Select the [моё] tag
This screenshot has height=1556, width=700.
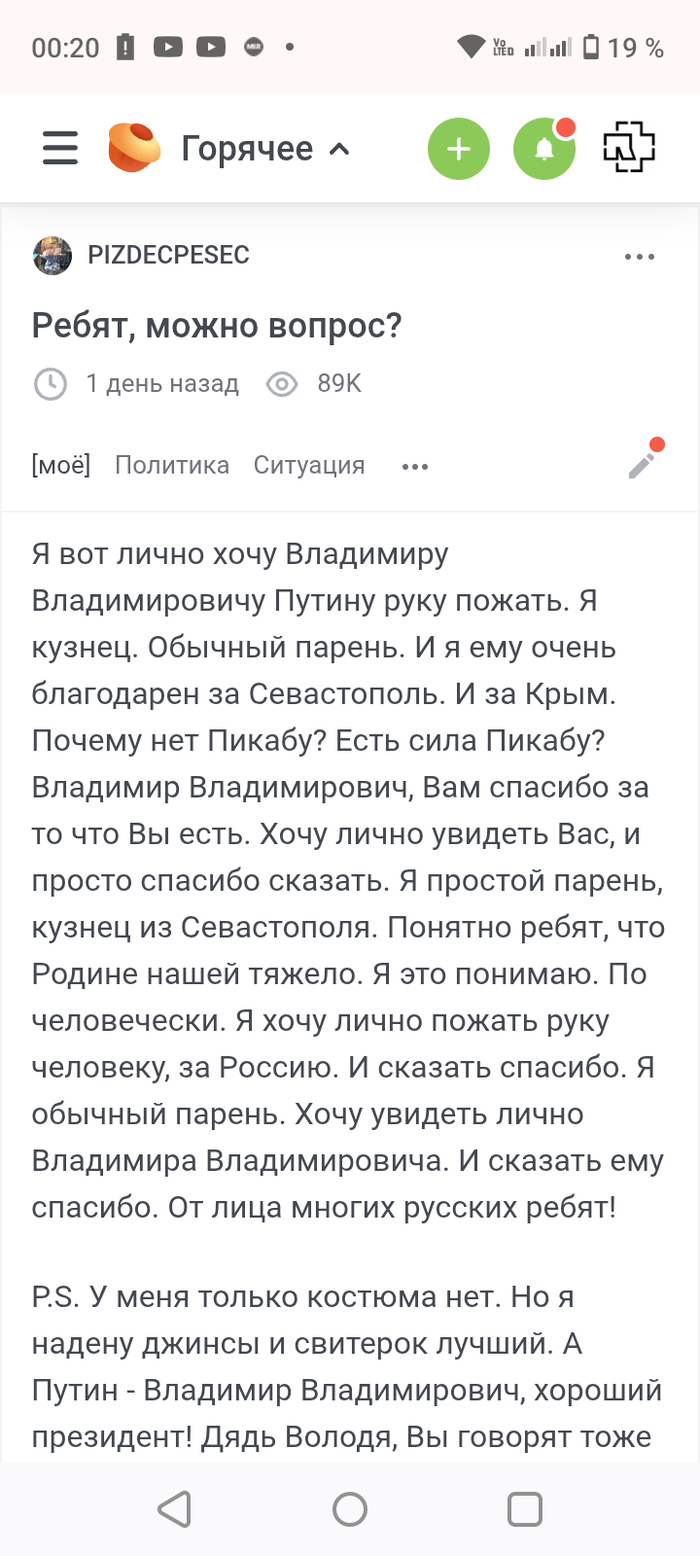pyautogui.click(x=61, y=465)
